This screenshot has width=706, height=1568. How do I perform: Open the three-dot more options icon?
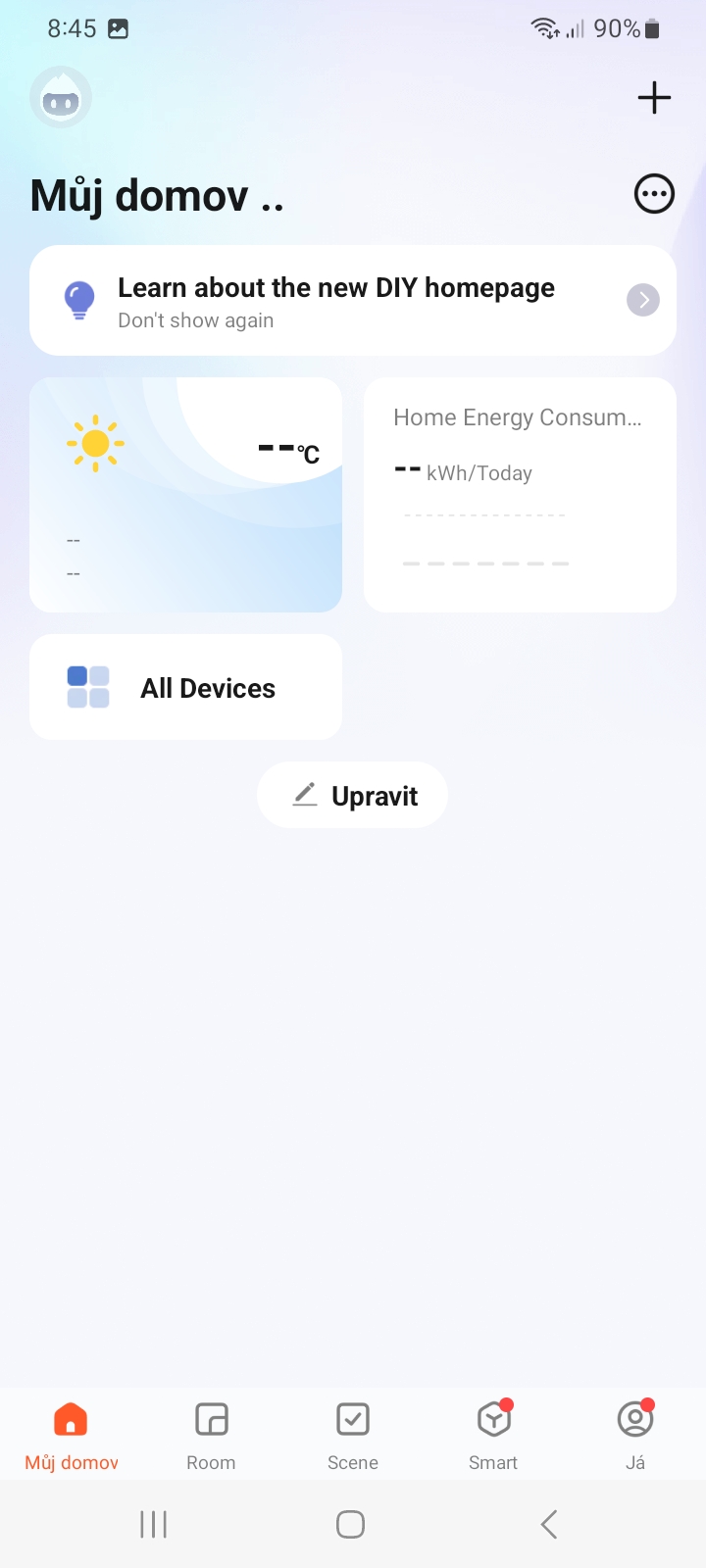(654, 193)
